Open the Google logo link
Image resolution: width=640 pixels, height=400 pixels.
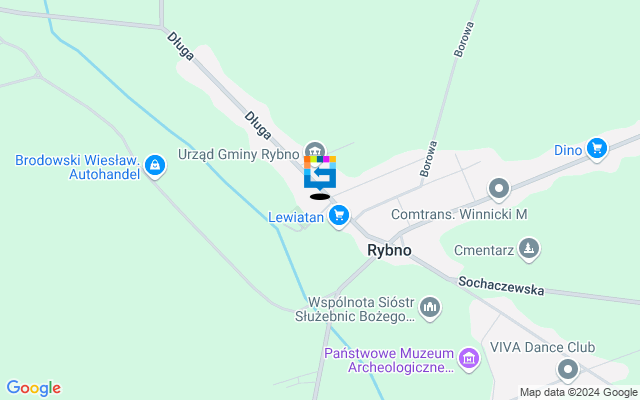[x=33, y=388]
